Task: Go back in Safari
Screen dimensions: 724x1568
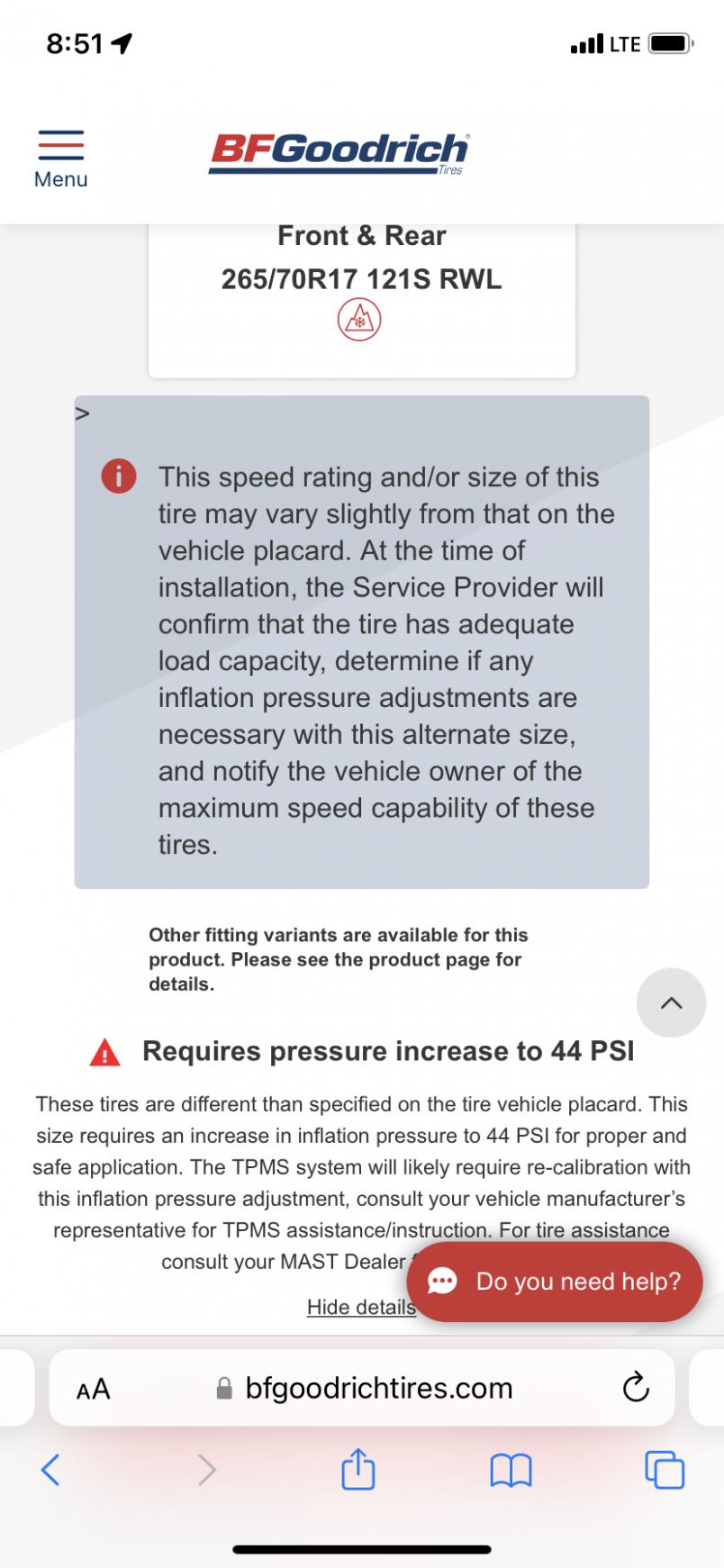Action: (50, 1471)
